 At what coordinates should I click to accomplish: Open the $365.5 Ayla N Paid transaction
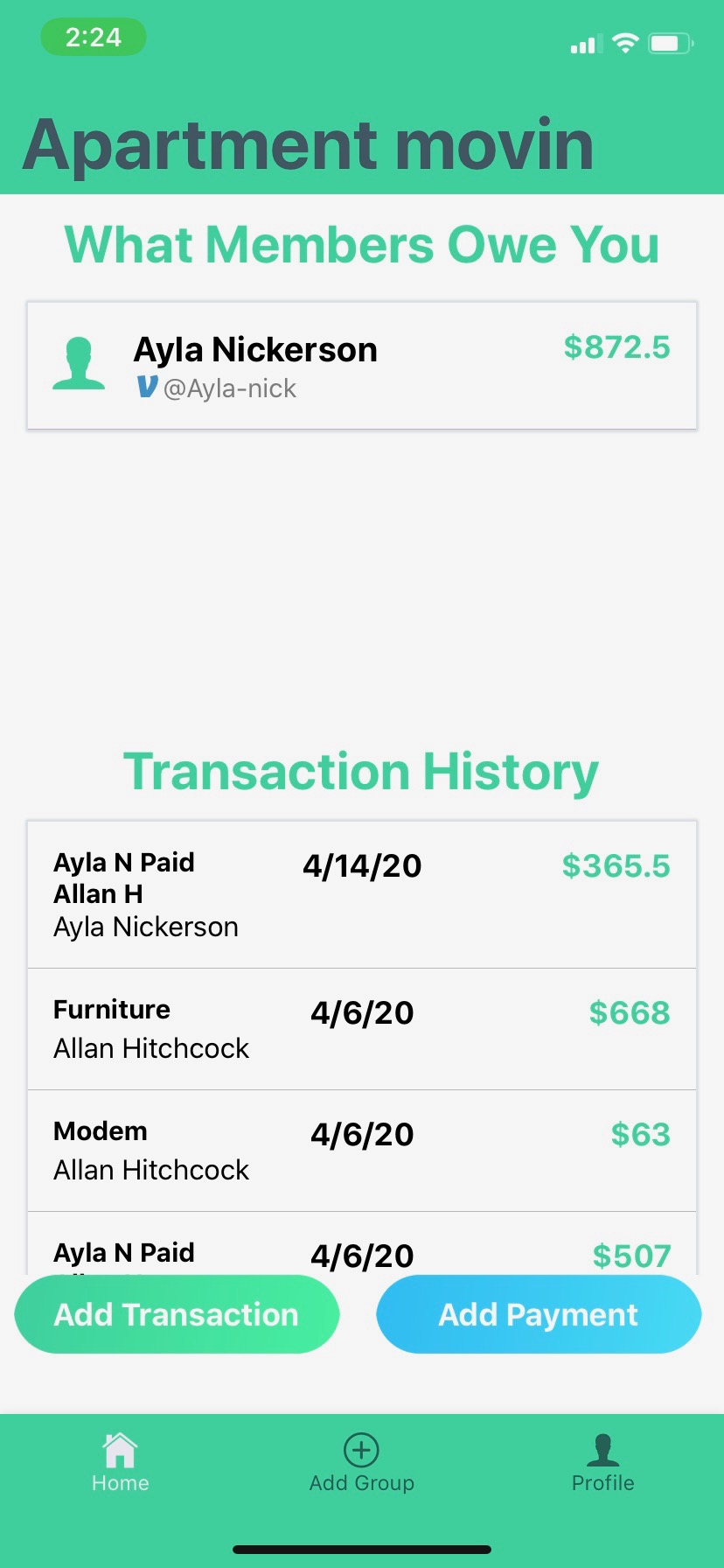click(x=362, y=894)
